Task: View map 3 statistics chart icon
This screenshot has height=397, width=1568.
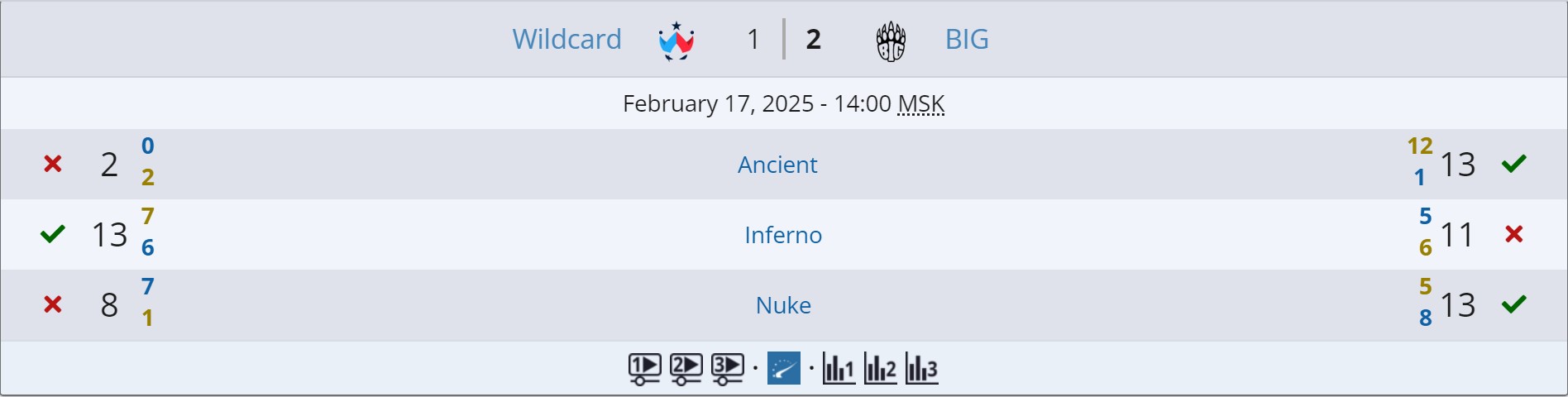Action: (921, 369)
